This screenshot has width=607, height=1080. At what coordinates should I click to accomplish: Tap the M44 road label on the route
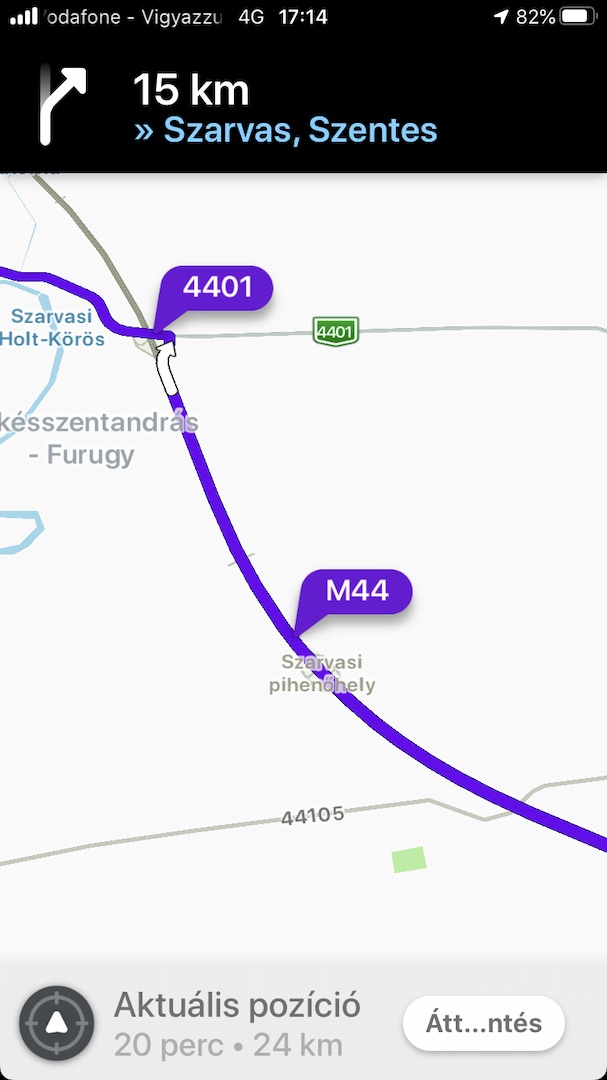[x=357, y=591]
